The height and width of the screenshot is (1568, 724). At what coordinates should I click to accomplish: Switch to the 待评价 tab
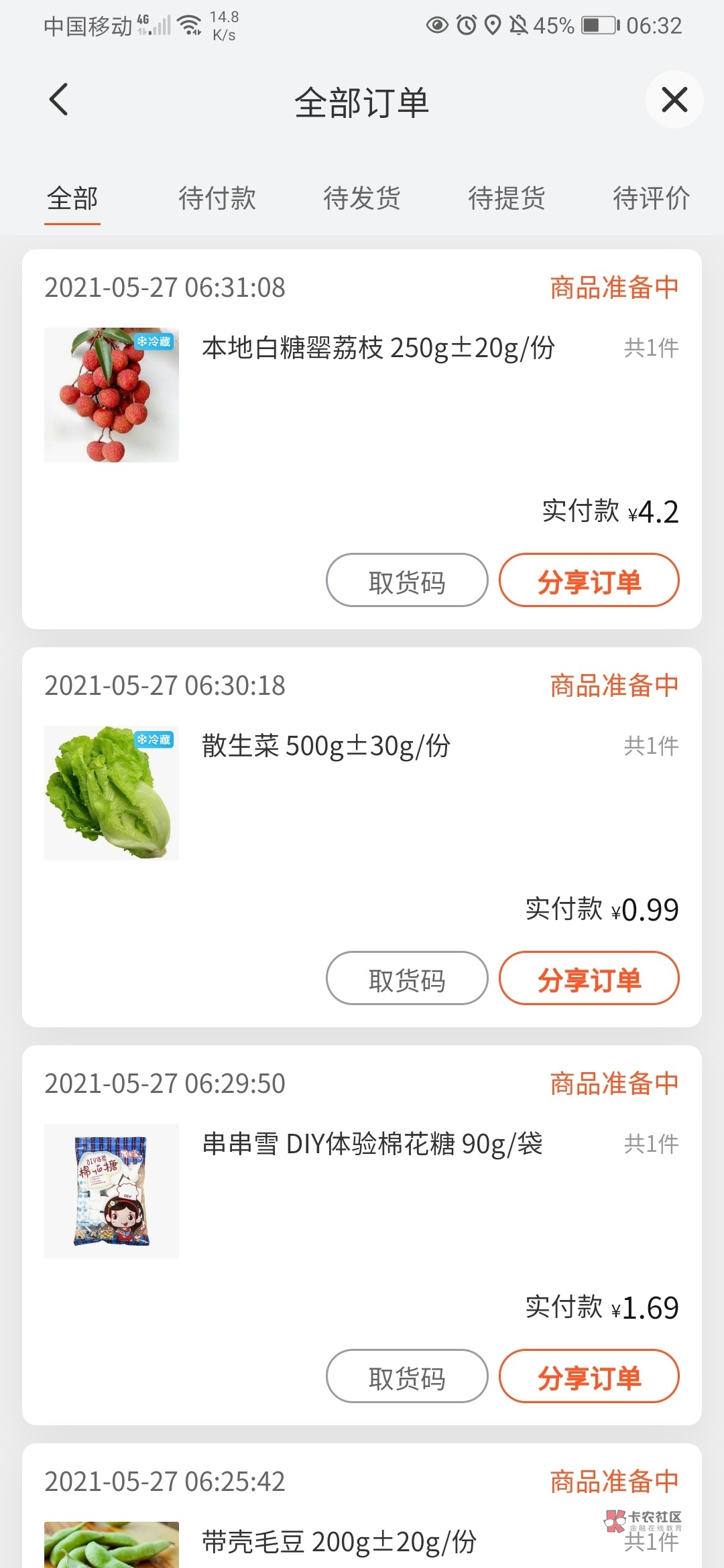651,198
